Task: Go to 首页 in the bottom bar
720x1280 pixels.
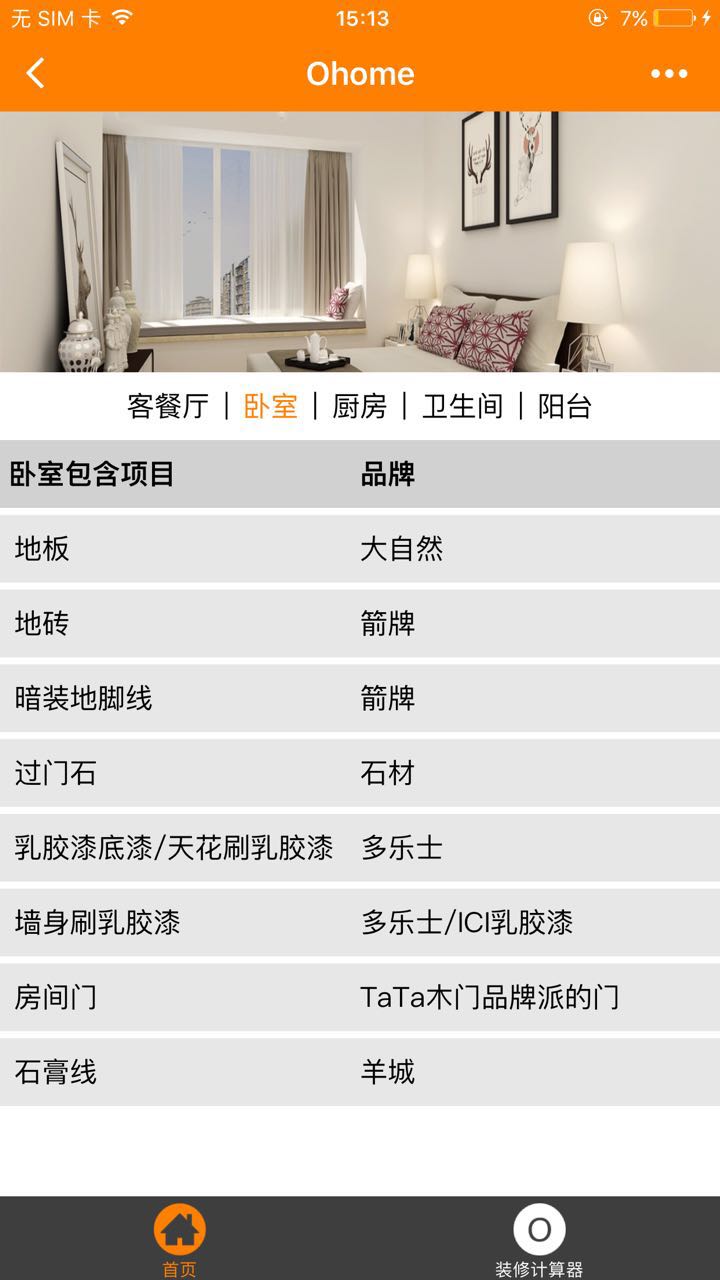Action: (x=180, y=1240)
